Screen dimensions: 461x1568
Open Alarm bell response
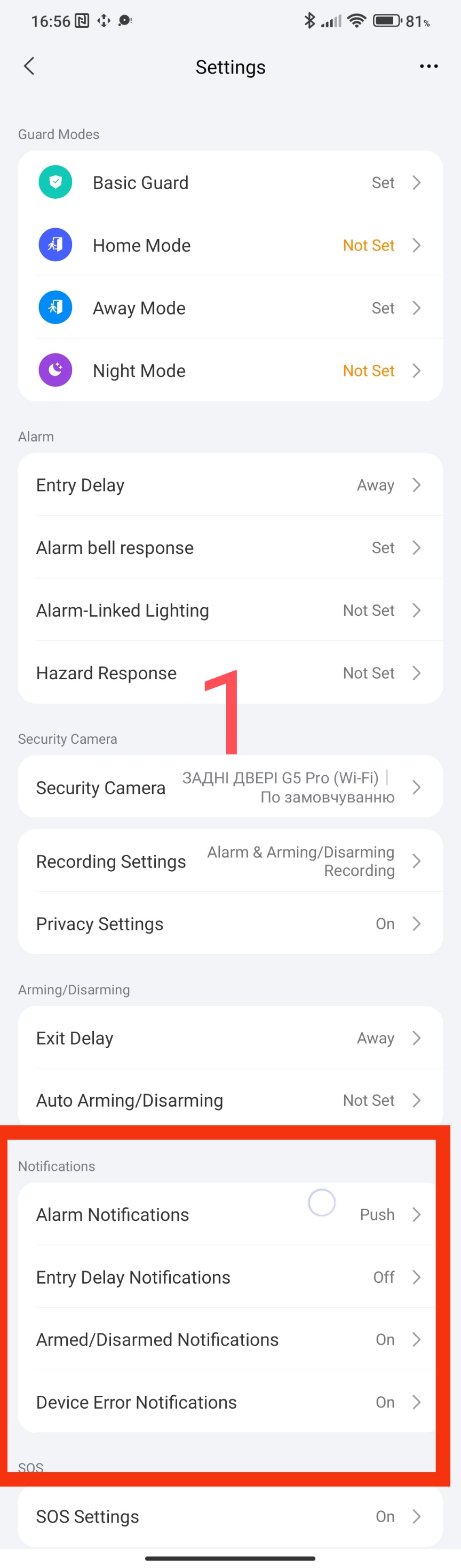coord(230,548)
